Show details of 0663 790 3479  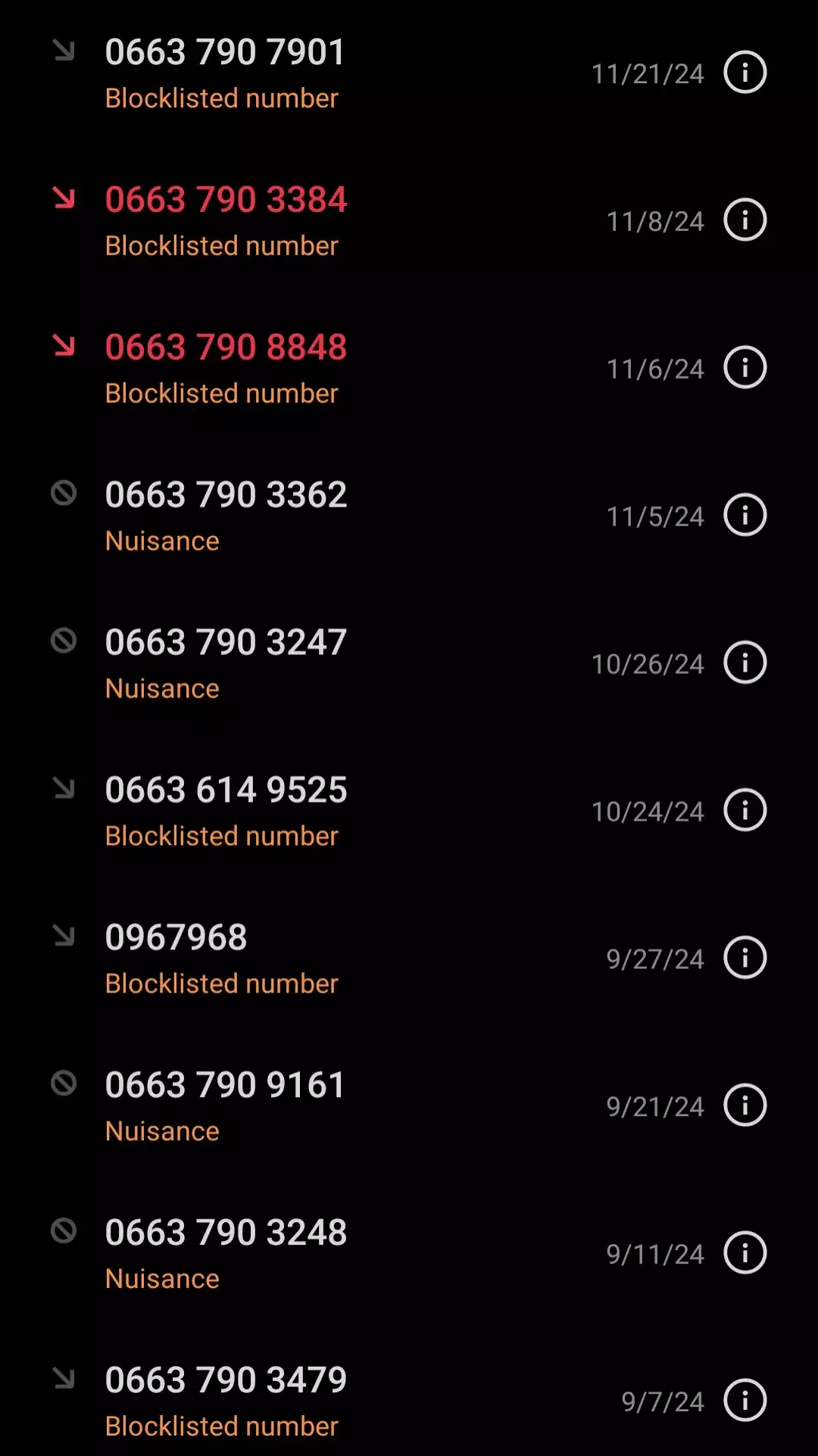745,1401
